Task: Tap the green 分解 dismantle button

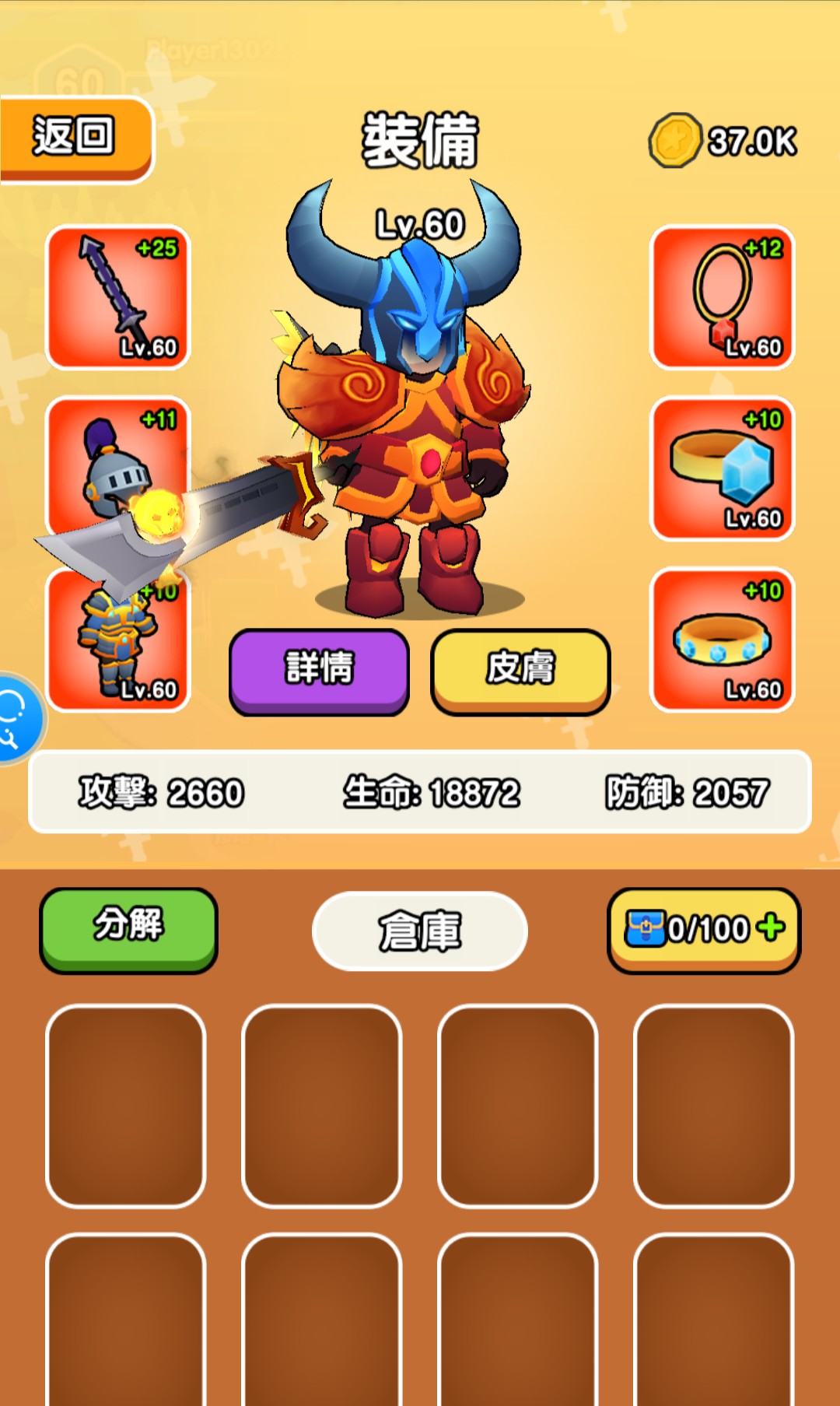Action: tap(128, 927)
